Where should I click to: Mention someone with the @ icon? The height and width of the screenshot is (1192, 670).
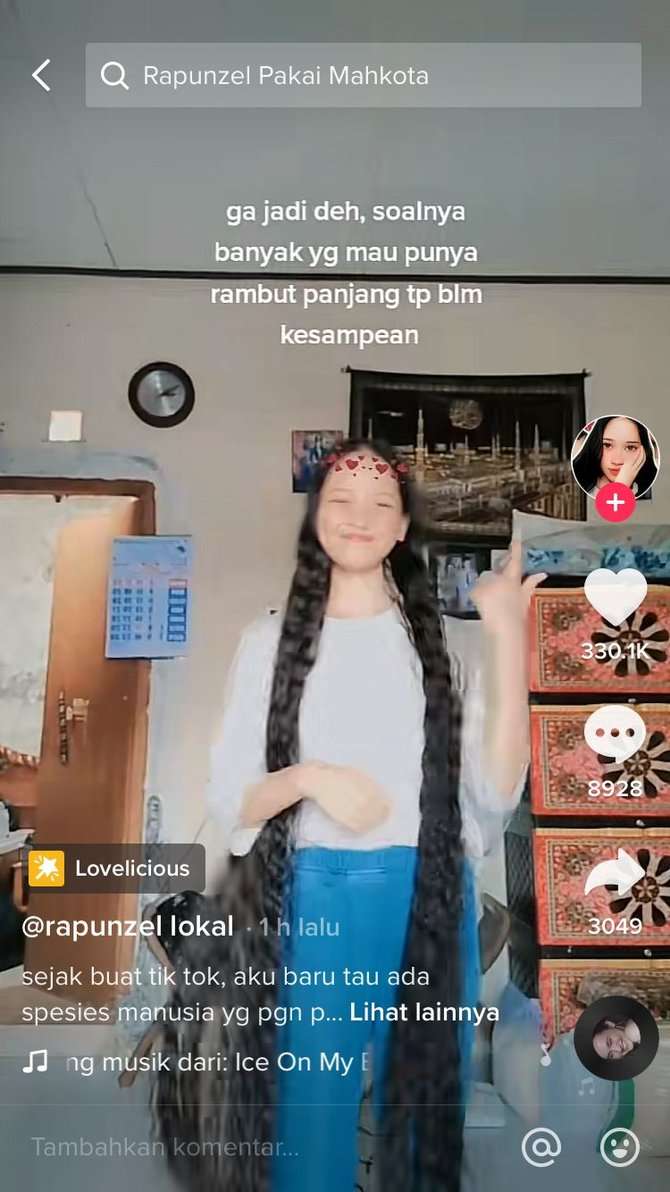coord(541,1148)
